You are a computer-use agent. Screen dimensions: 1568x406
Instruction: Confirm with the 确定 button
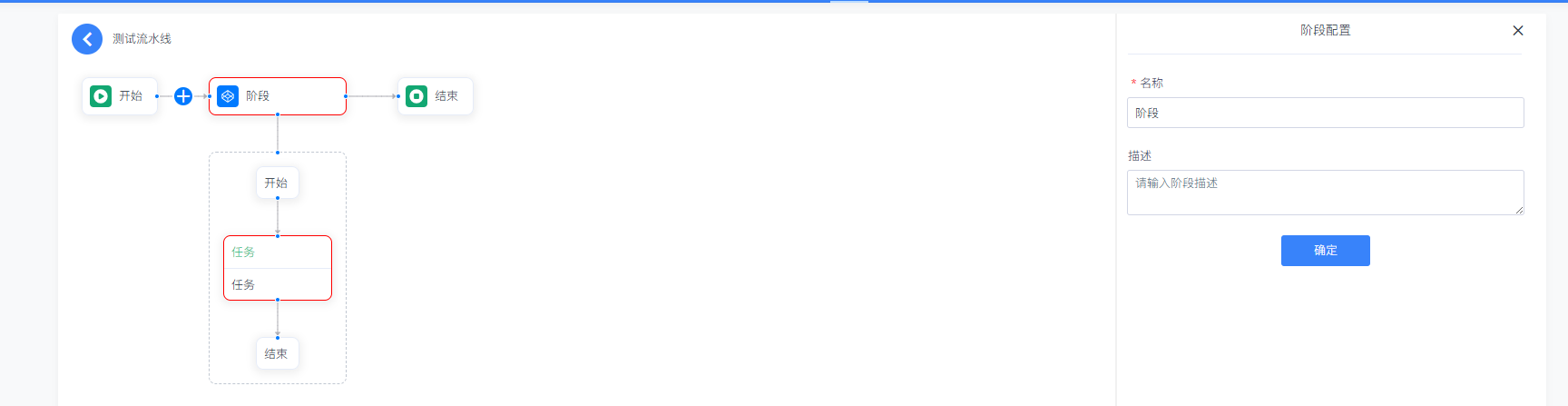pyautogui.click(x=1325, y=251)
